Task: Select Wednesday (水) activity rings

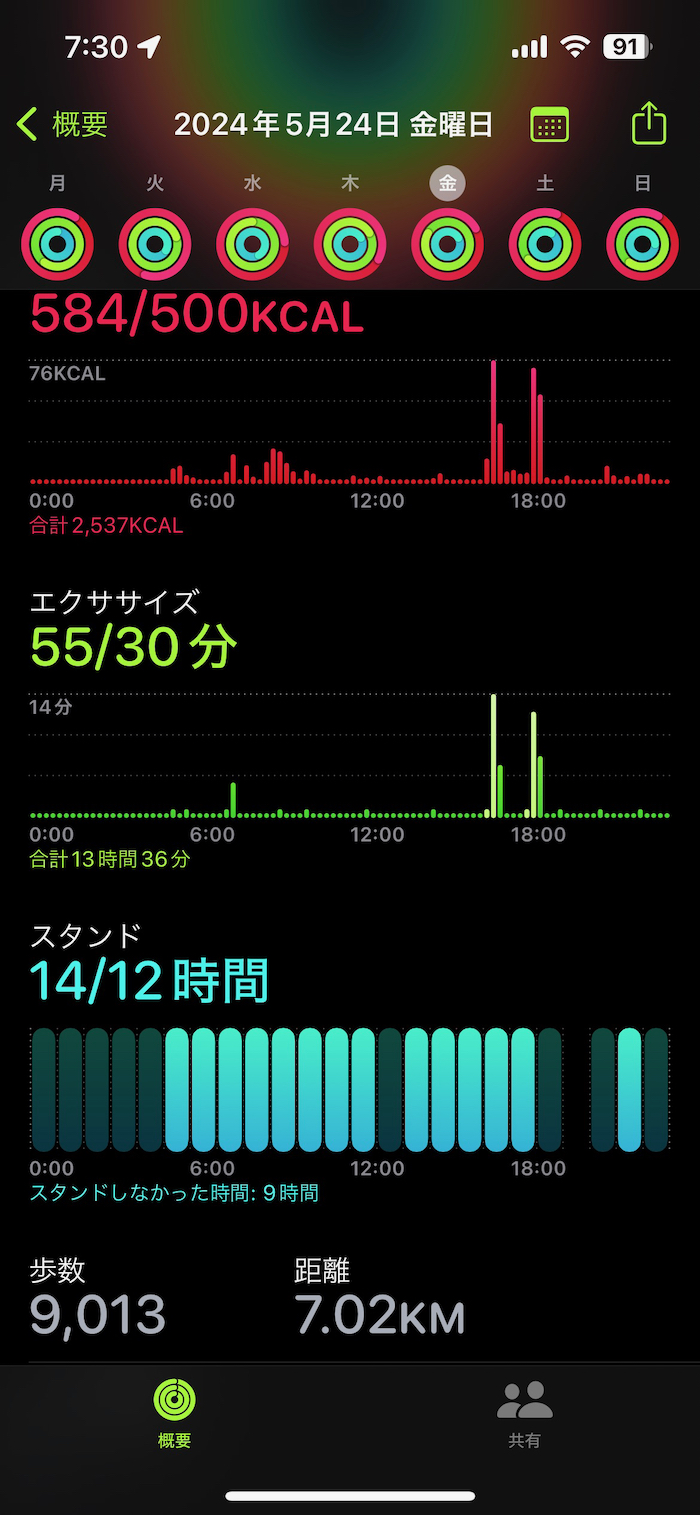Action: 253,244
